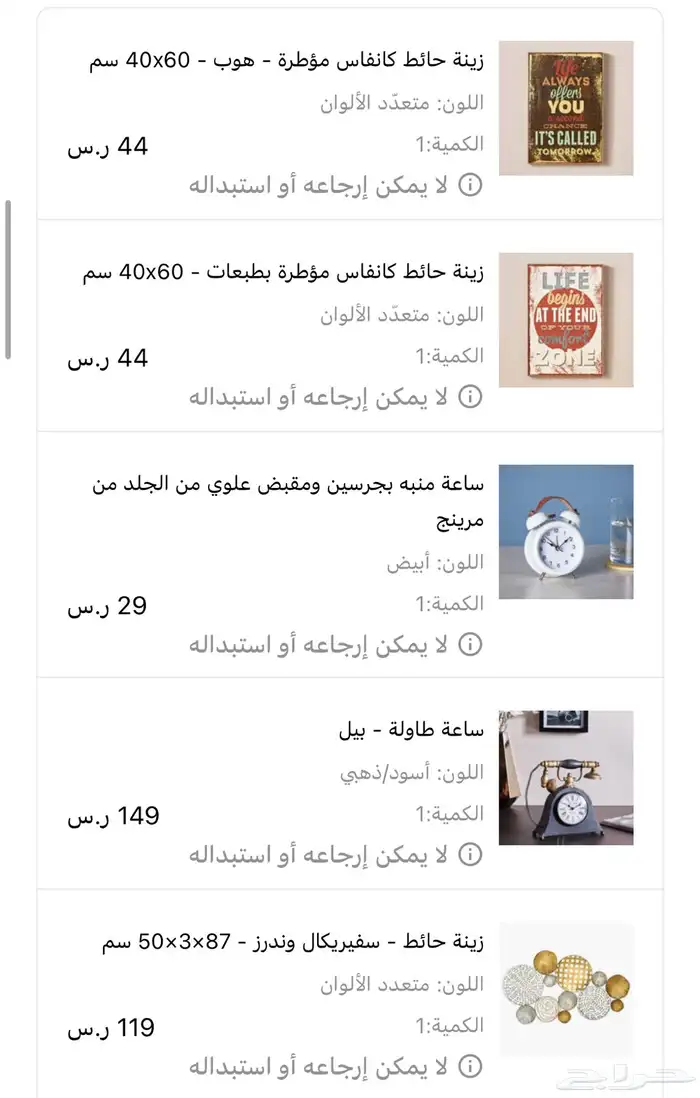This screenshot has height=1098, width=700.
Task: Show return-policy info for the white alarm clock
Action: (470, 644)
